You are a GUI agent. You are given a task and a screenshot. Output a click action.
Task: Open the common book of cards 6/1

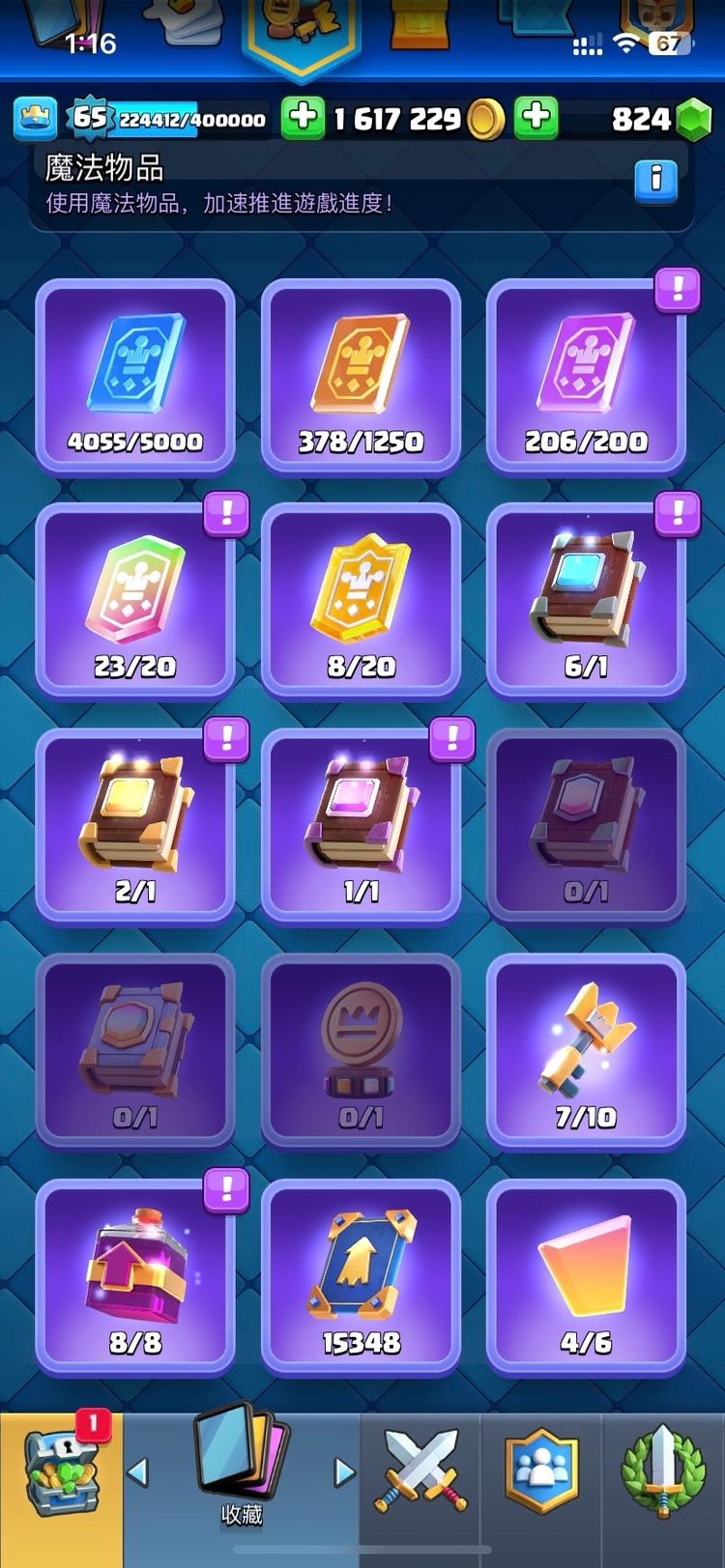click(586, 601)
